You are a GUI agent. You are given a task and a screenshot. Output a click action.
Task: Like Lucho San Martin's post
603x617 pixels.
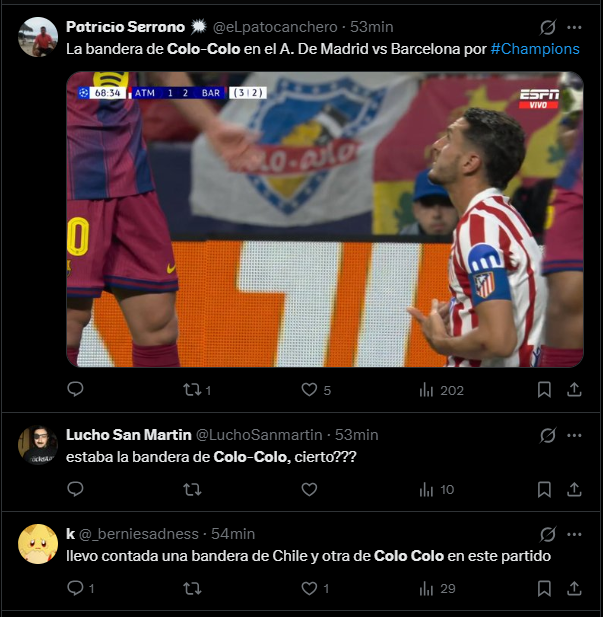pyautogui.click(x=309, y=489)
